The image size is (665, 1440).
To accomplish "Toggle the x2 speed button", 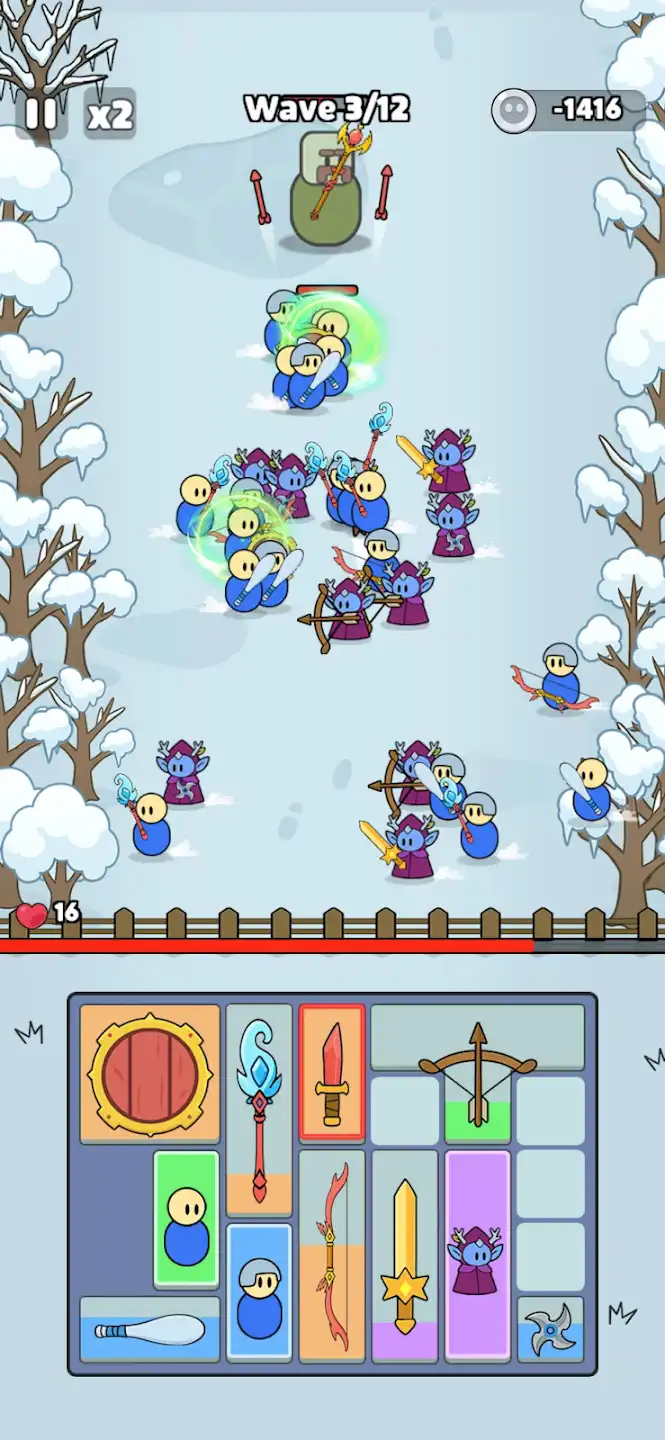I will [x=110, y=115].
